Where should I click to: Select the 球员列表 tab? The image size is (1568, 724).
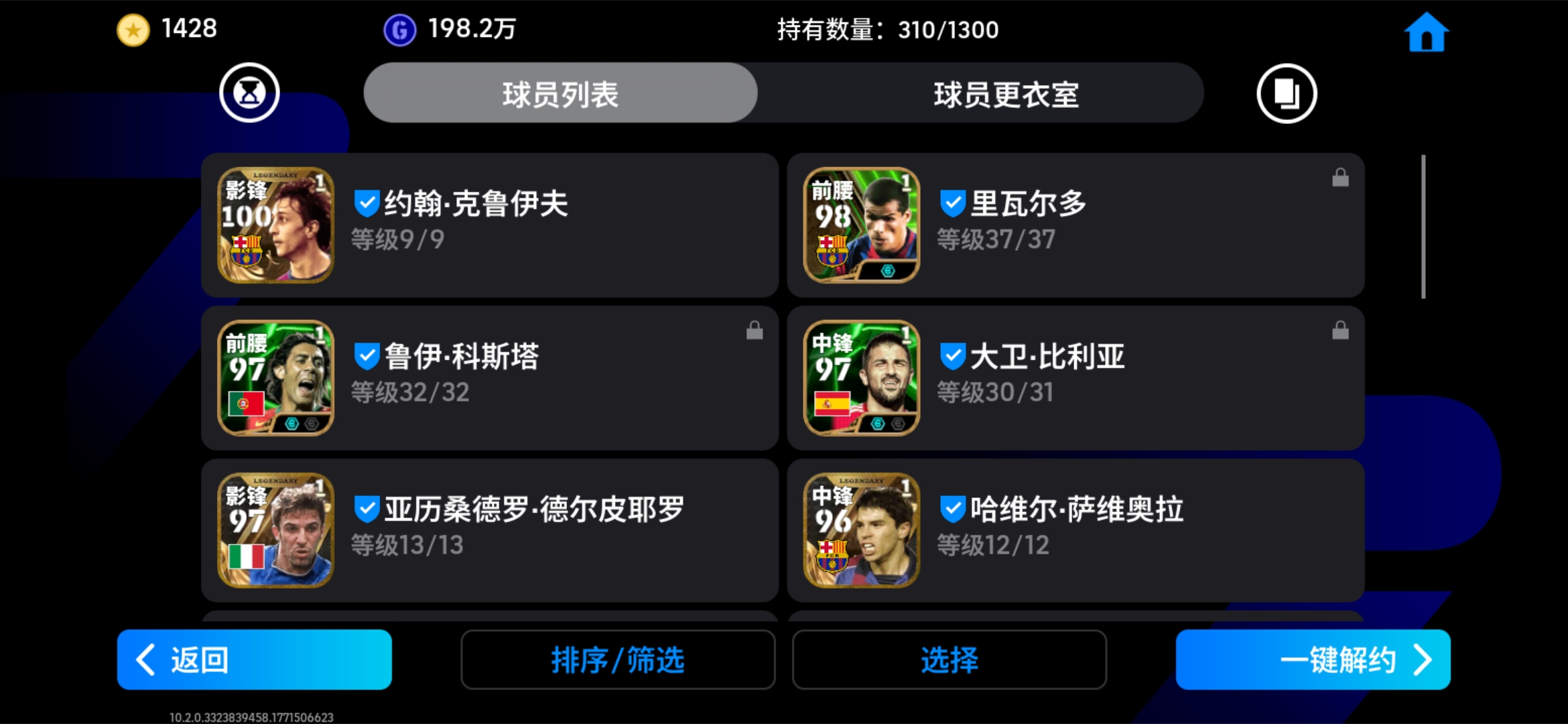(560, 94)
